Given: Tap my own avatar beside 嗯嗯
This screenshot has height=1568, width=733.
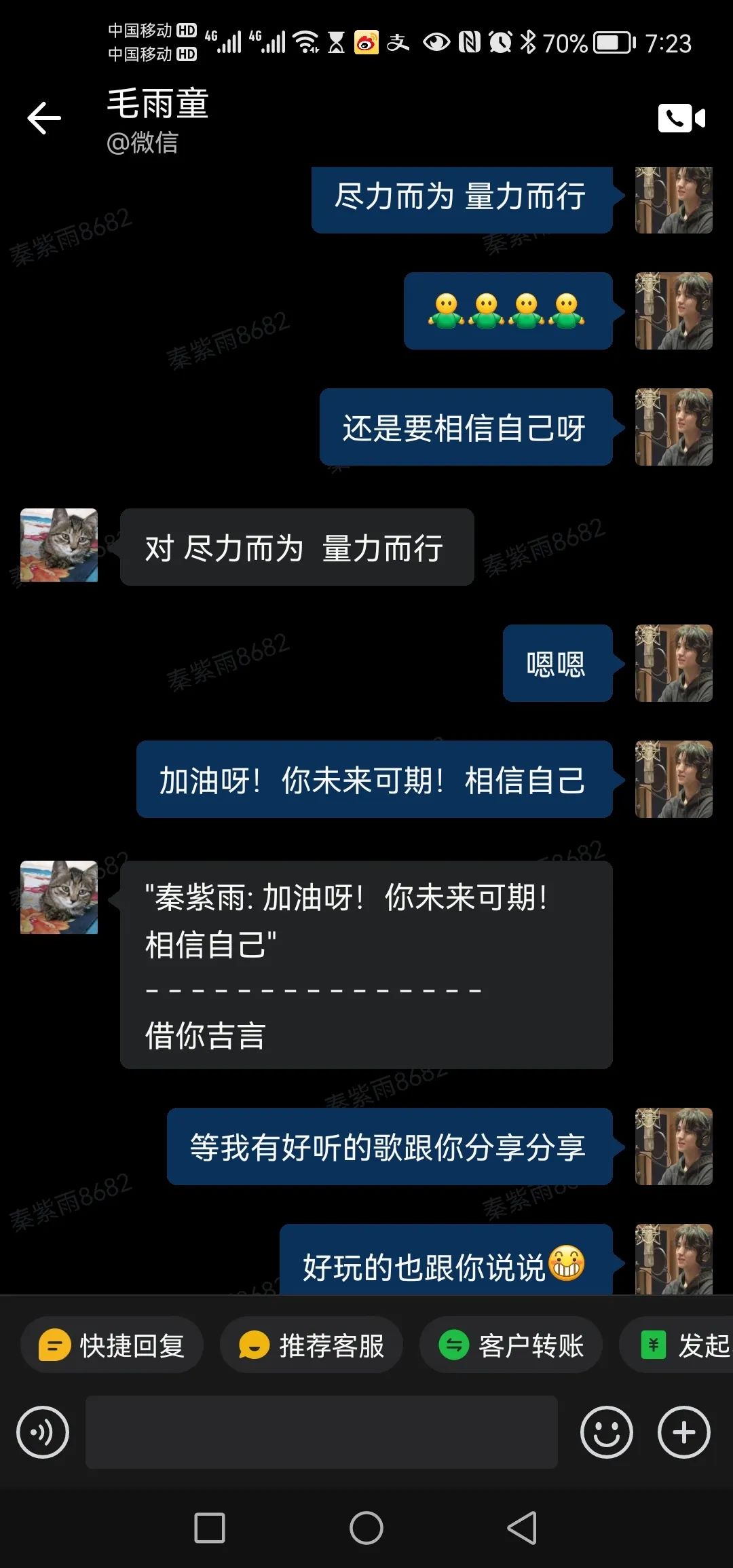Looking at the screenshot, I should [x=673, y=663].
